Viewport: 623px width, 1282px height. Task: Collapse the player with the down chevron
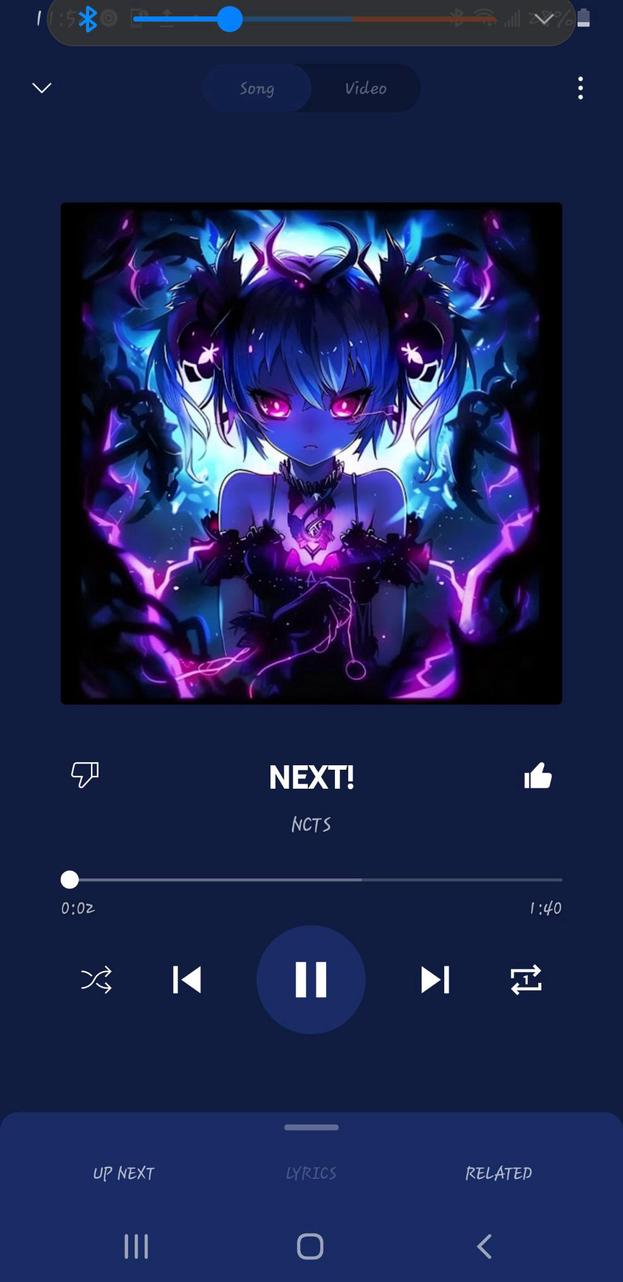(42, 88)
